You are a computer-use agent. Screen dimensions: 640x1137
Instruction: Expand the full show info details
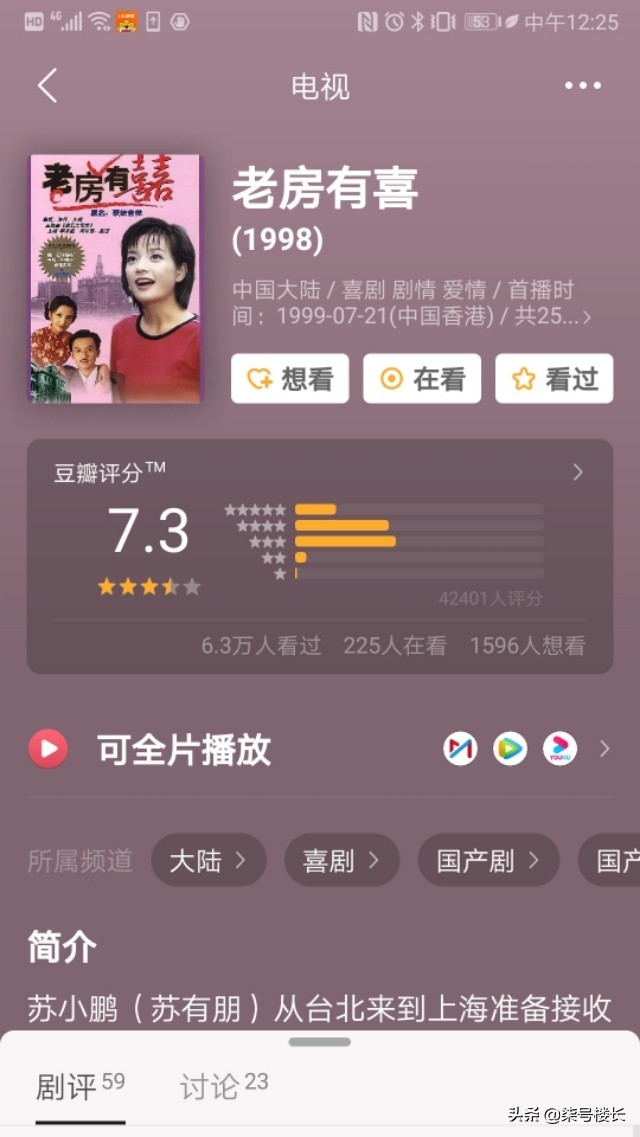pos(586,318)
